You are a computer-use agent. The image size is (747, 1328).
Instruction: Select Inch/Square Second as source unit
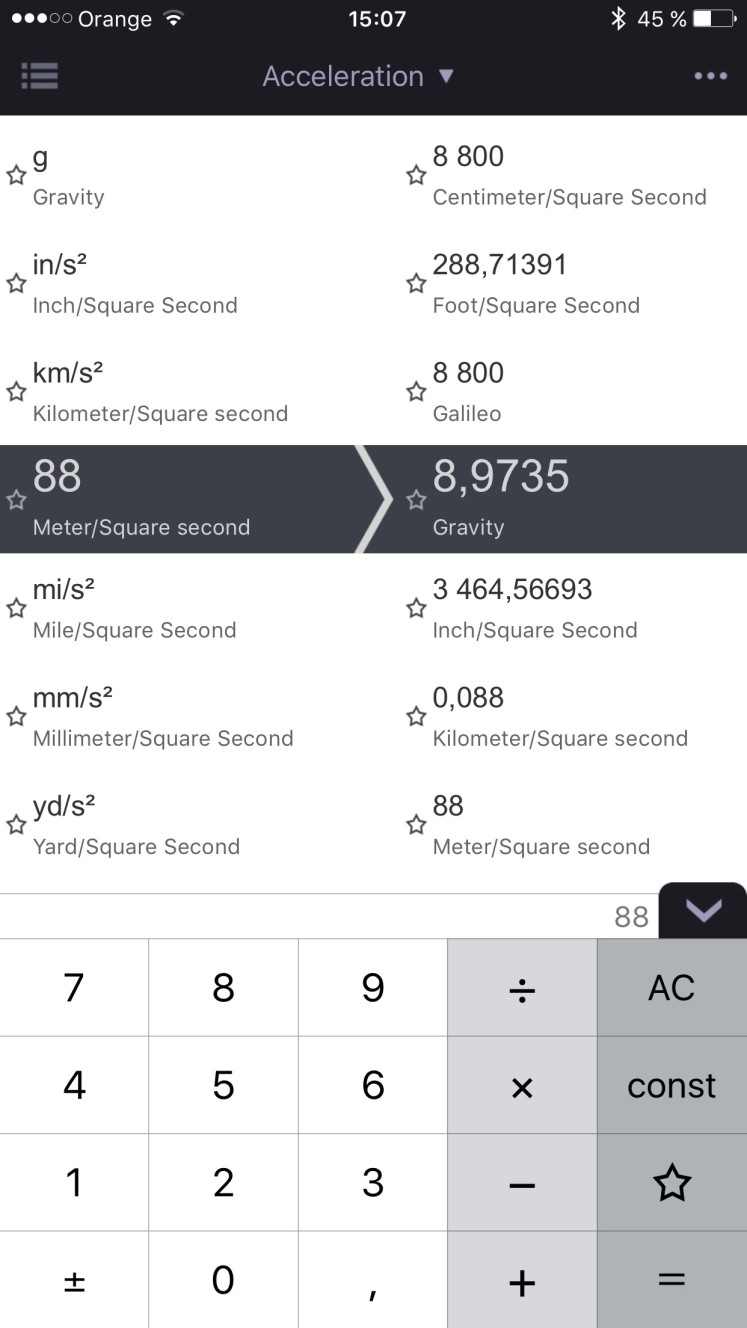[187, 283]
